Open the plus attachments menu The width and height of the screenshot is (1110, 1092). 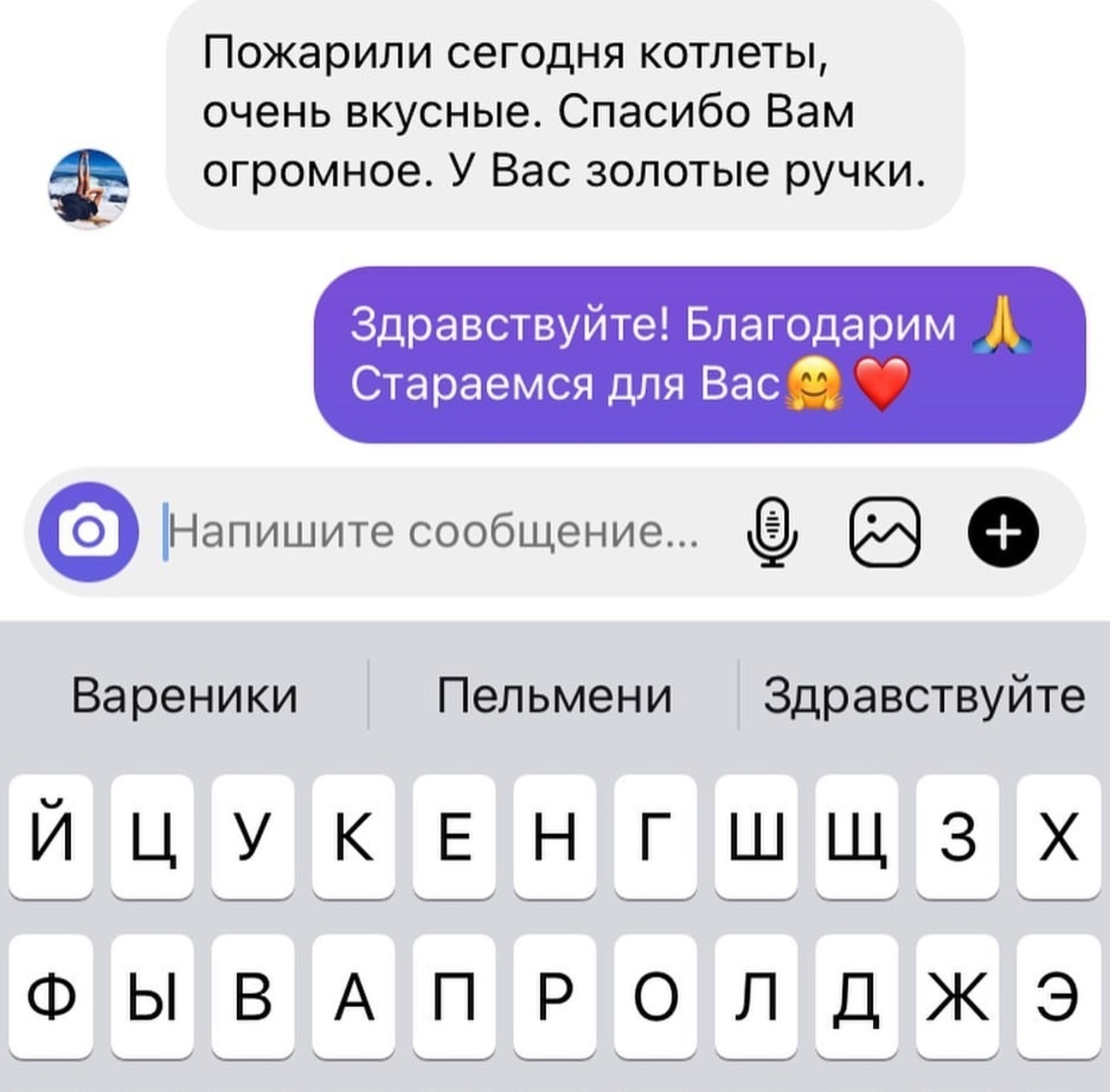tap(1003, 532)
